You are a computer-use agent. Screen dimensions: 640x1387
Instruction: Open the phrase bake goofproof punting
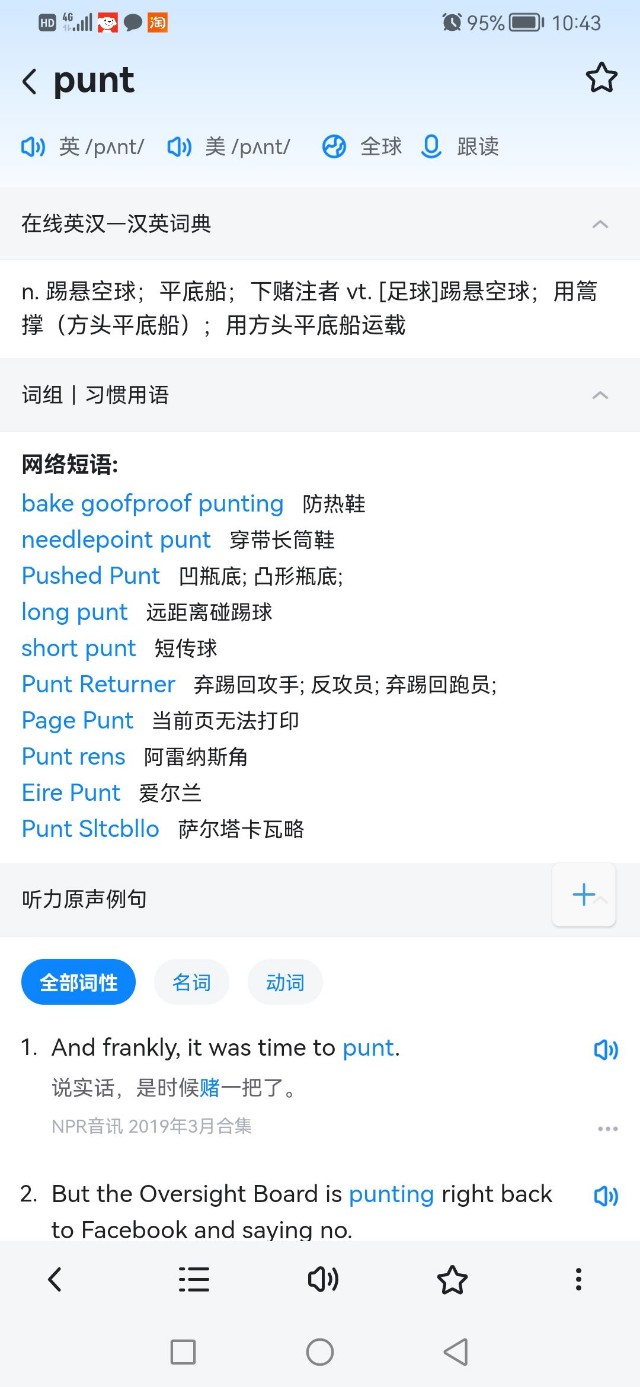(153, 504)
